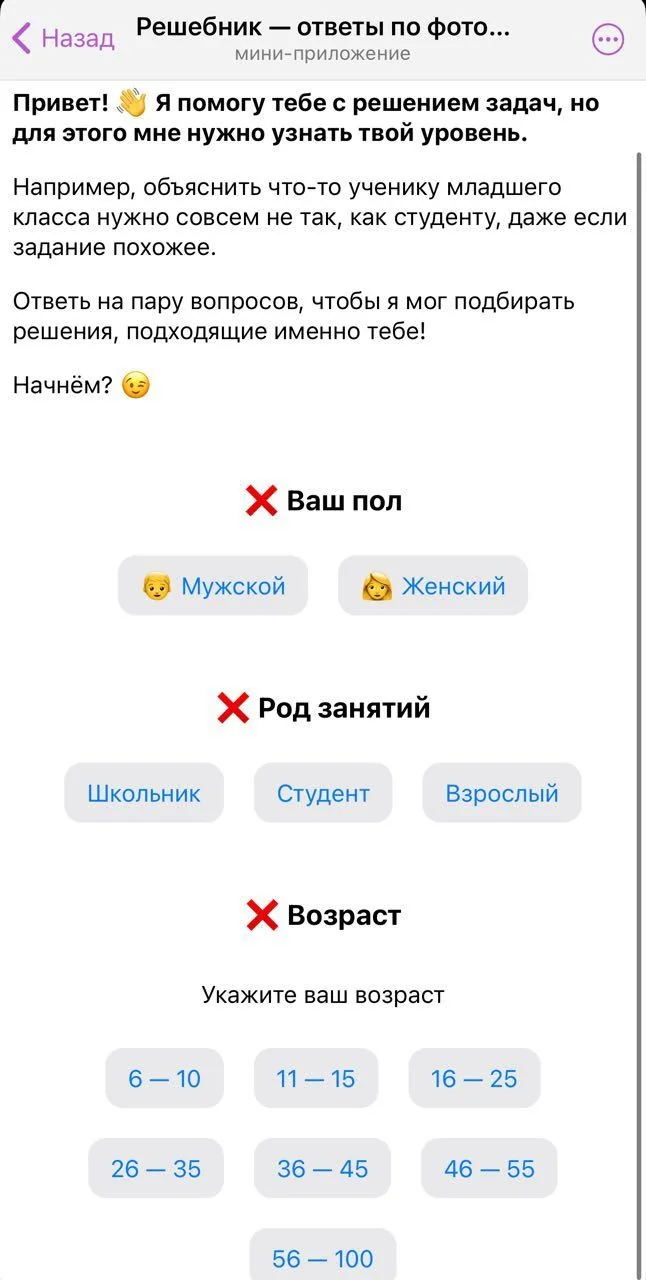The width and height of the screenshot is (646, 1280).
Task: Choose age range 46 — 55
Action: (x=489, y=1168)
